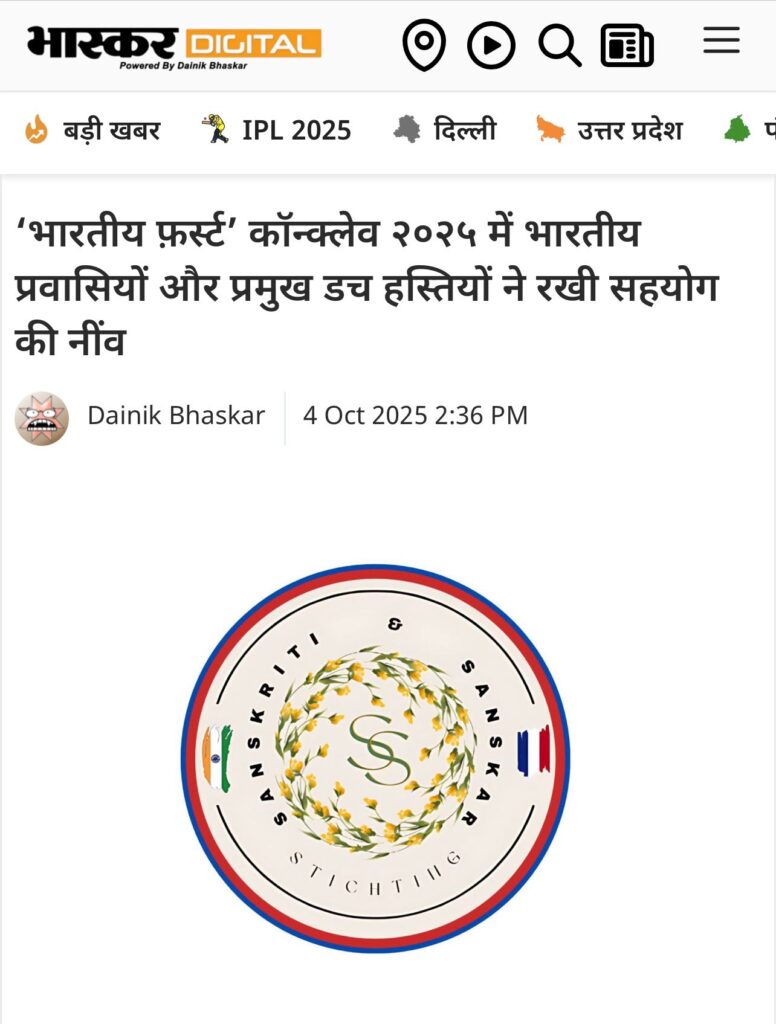Open the search icon
Viewport: 776px width, 1024px height.
tap(559, 45)
